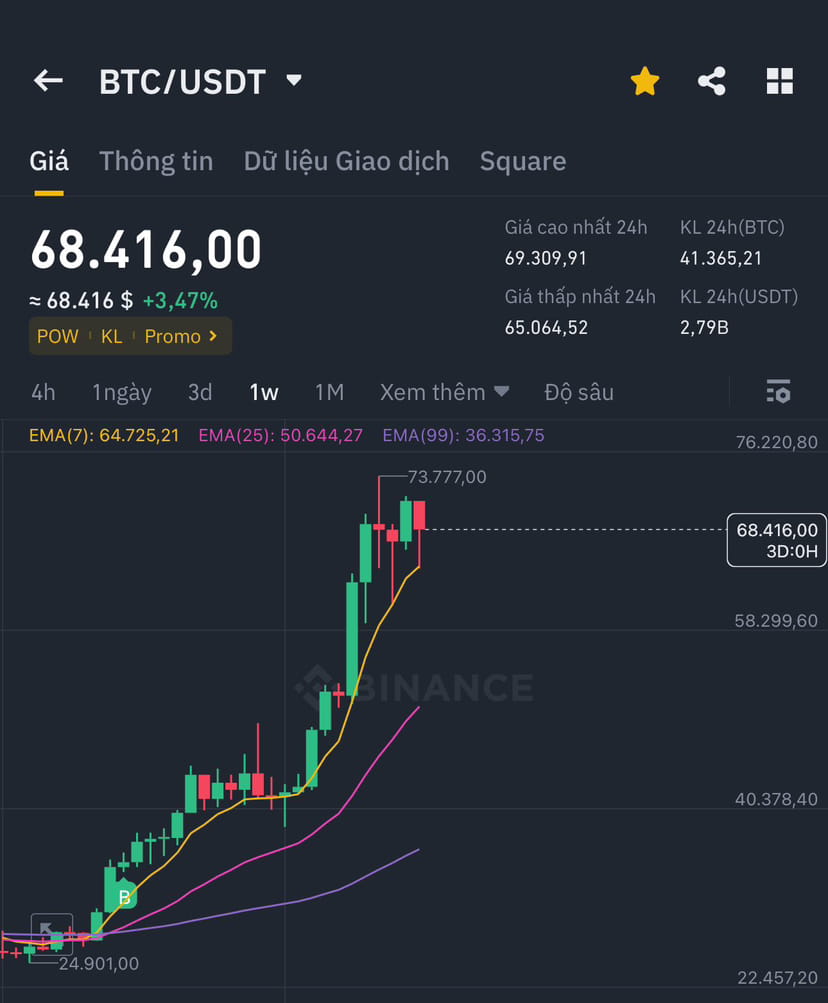Select the 1M timeframe
Image resolution: width=828 pixels, height=1003 pixels.
click(x=330, y=392)
